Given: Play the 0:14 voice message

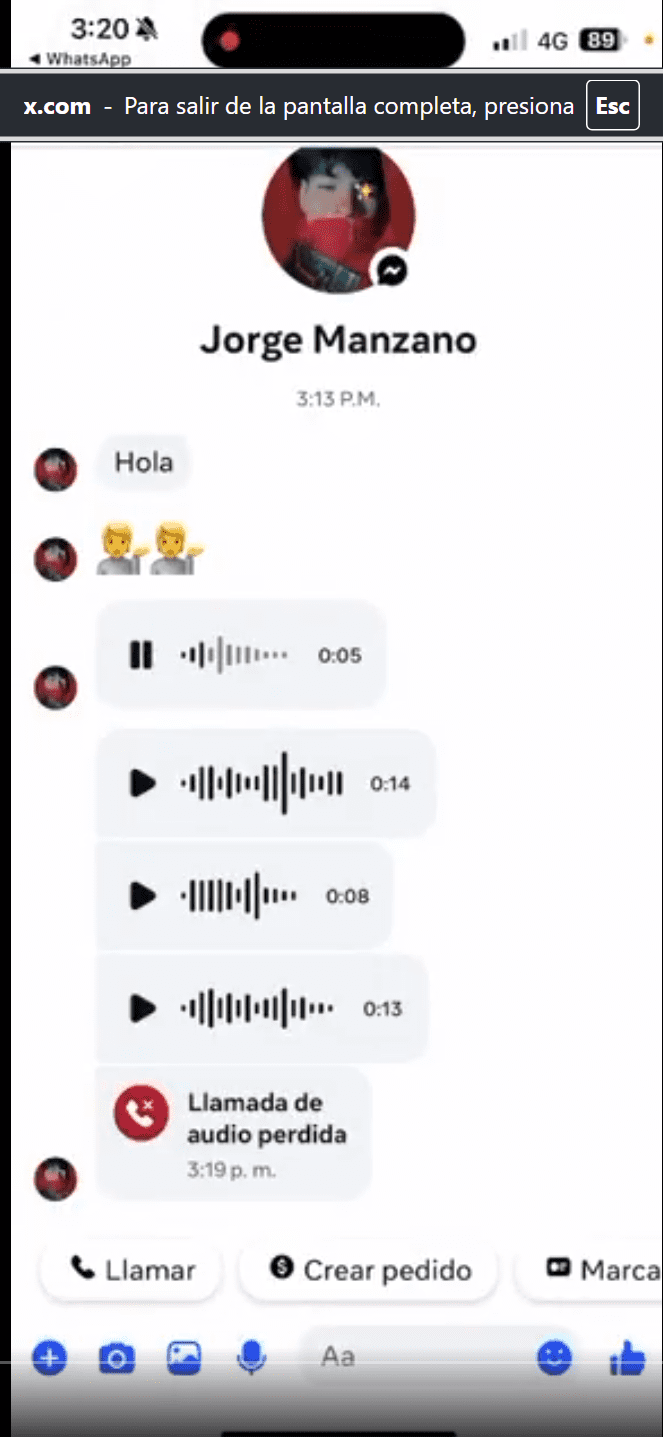Looking at the screenshot, I should 143,783.
